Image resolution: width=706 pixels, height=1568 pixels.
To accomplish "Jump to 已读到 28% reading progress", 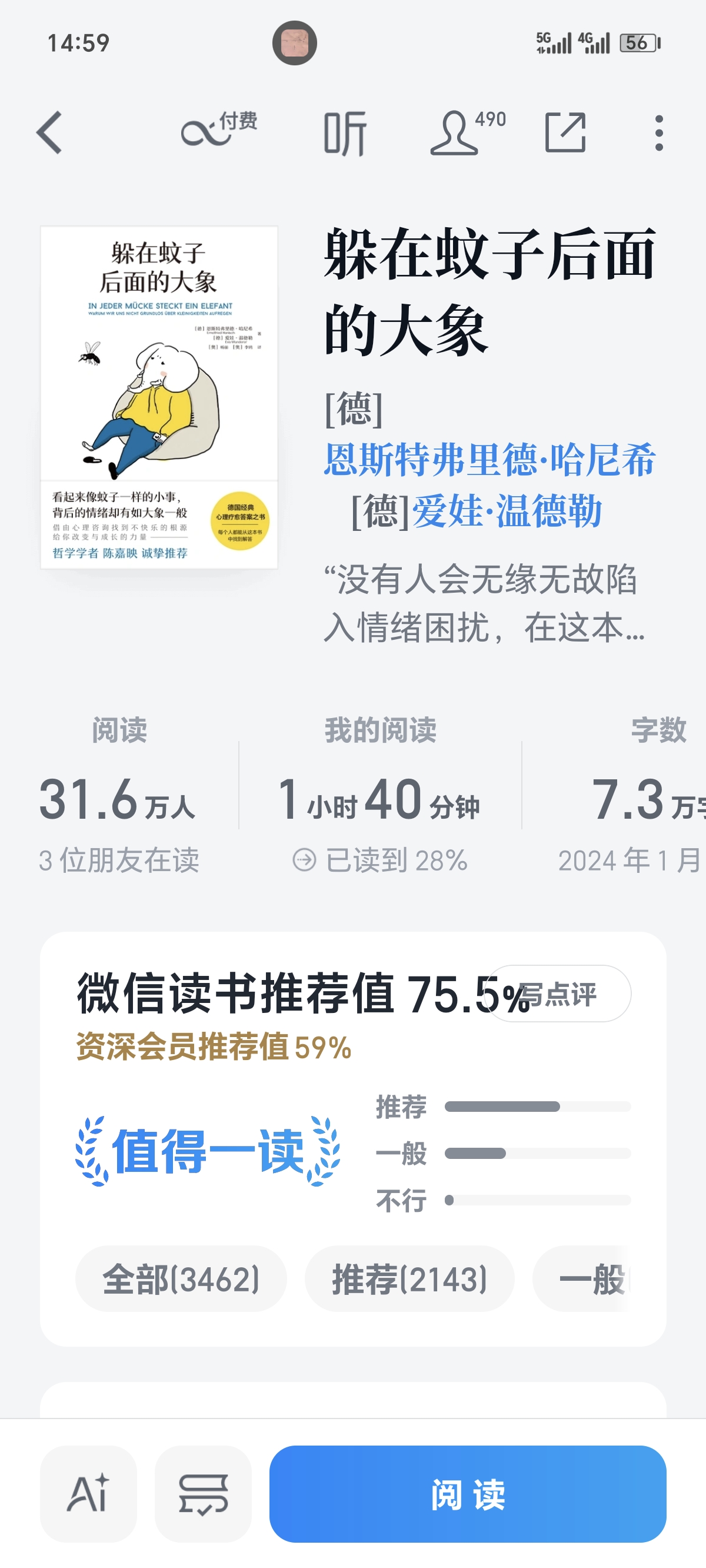I will tap(381, 859).
